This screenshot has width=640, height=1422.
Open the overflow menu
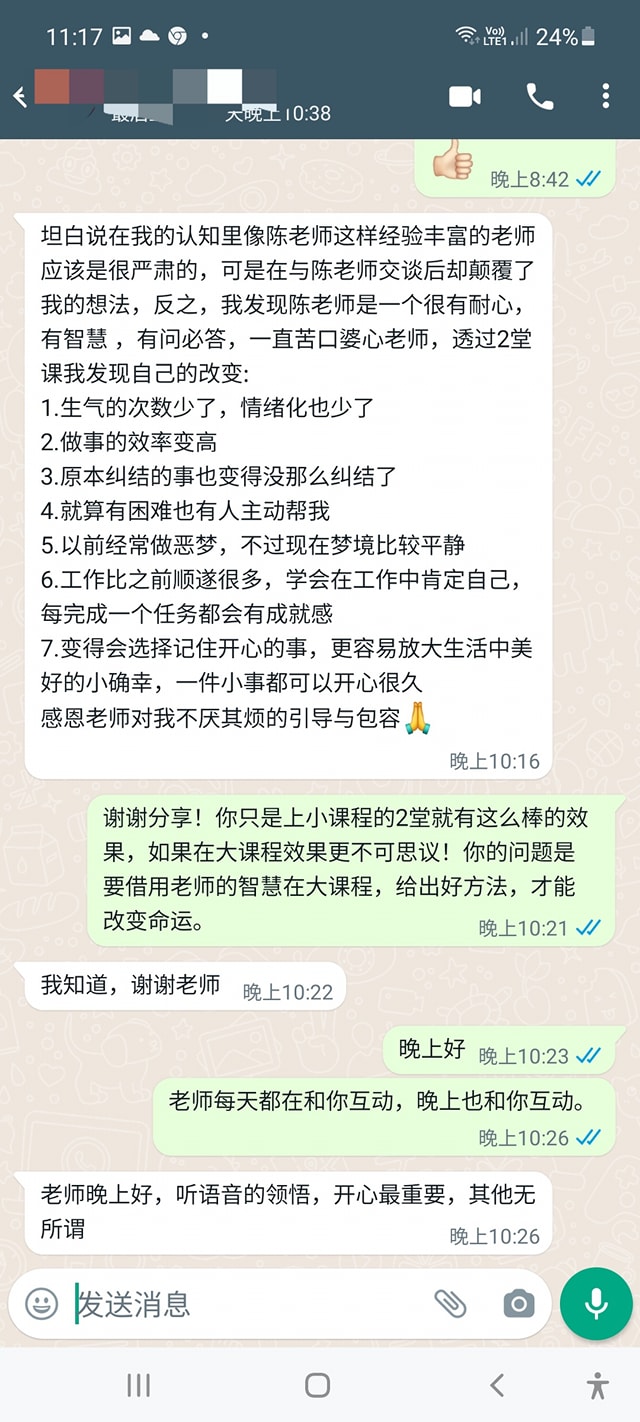(605, 96)
